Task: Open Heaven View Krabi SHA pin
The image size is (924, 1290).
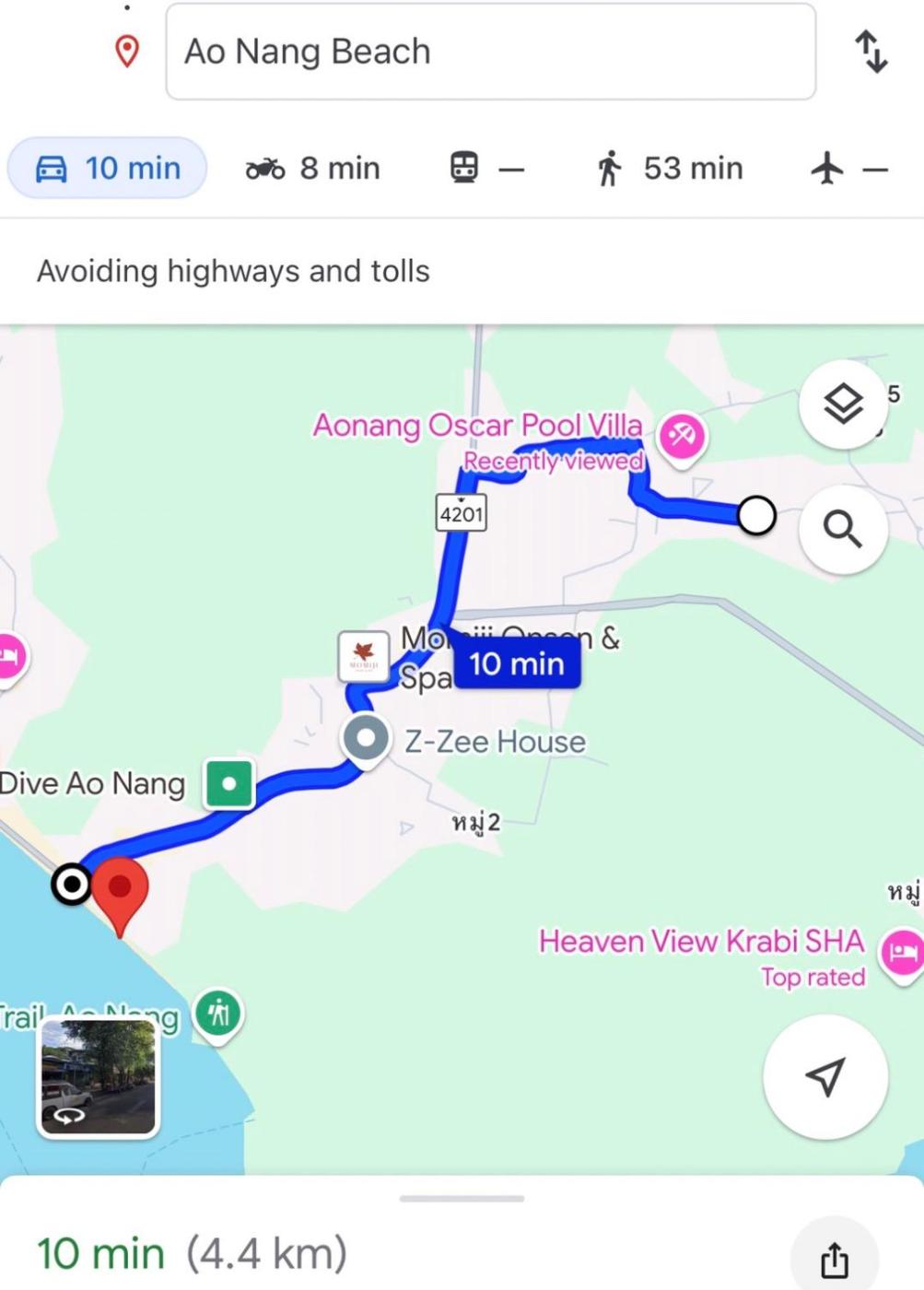Action: click(902, 953)
